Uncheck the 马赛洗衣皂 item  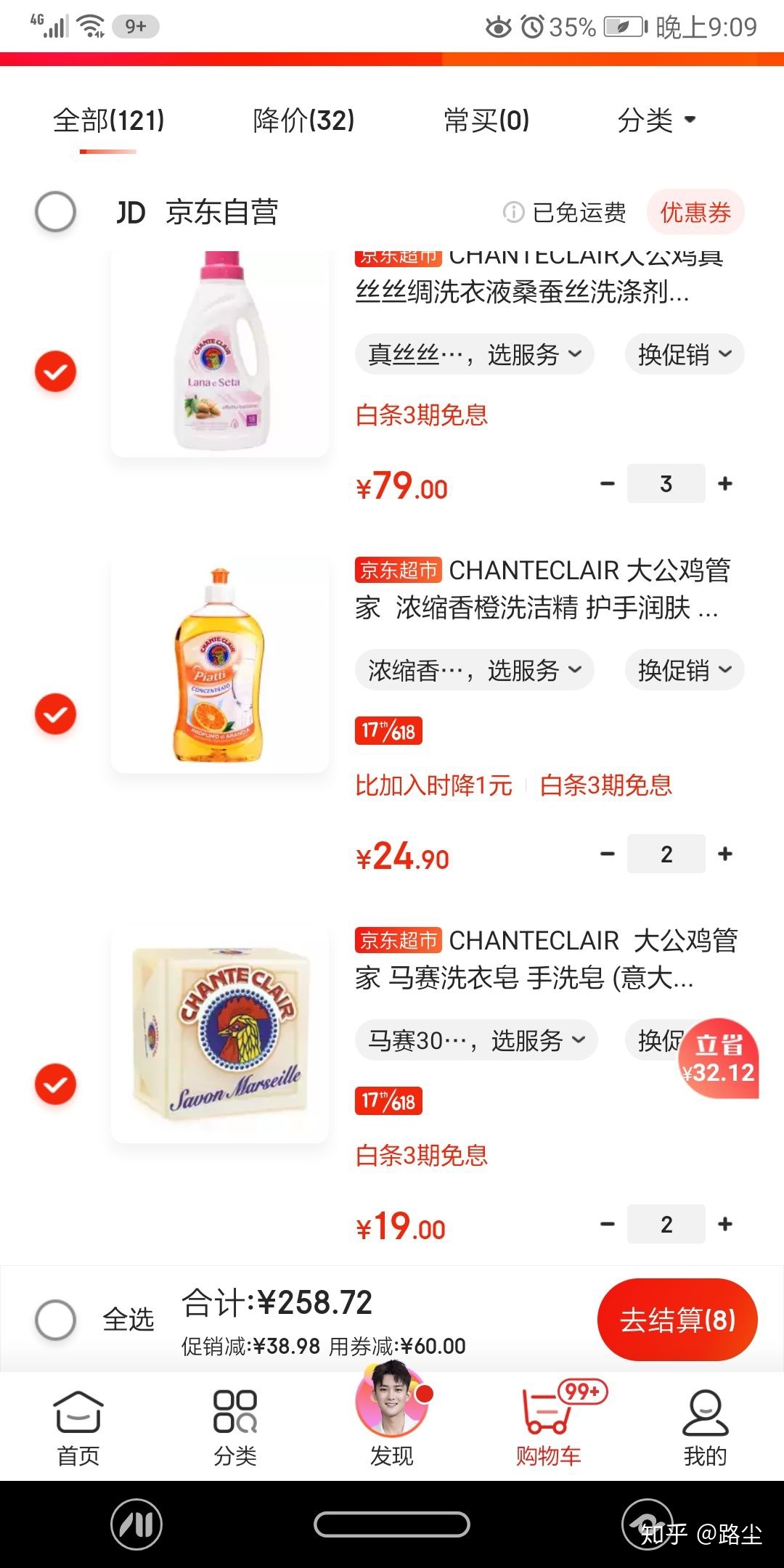click(x=55, y=1084)
